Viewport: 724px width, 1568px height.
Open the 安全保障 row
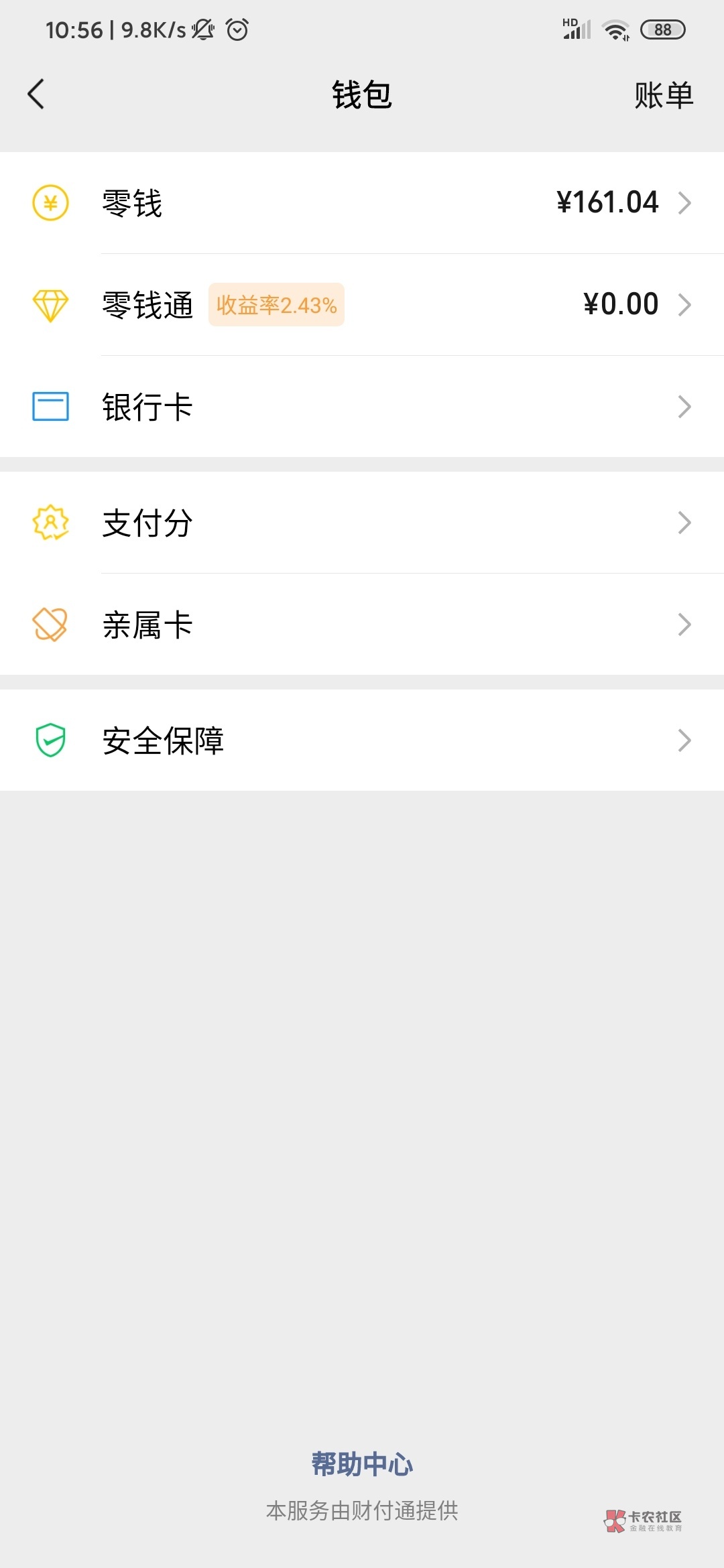tap(362, 740)
